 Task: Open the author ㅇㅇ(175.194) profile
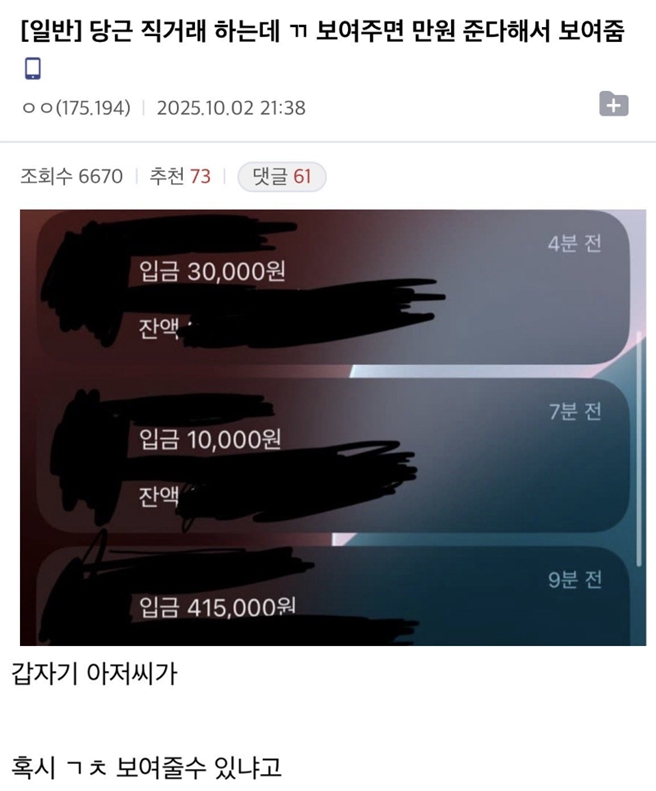point(76,108)
